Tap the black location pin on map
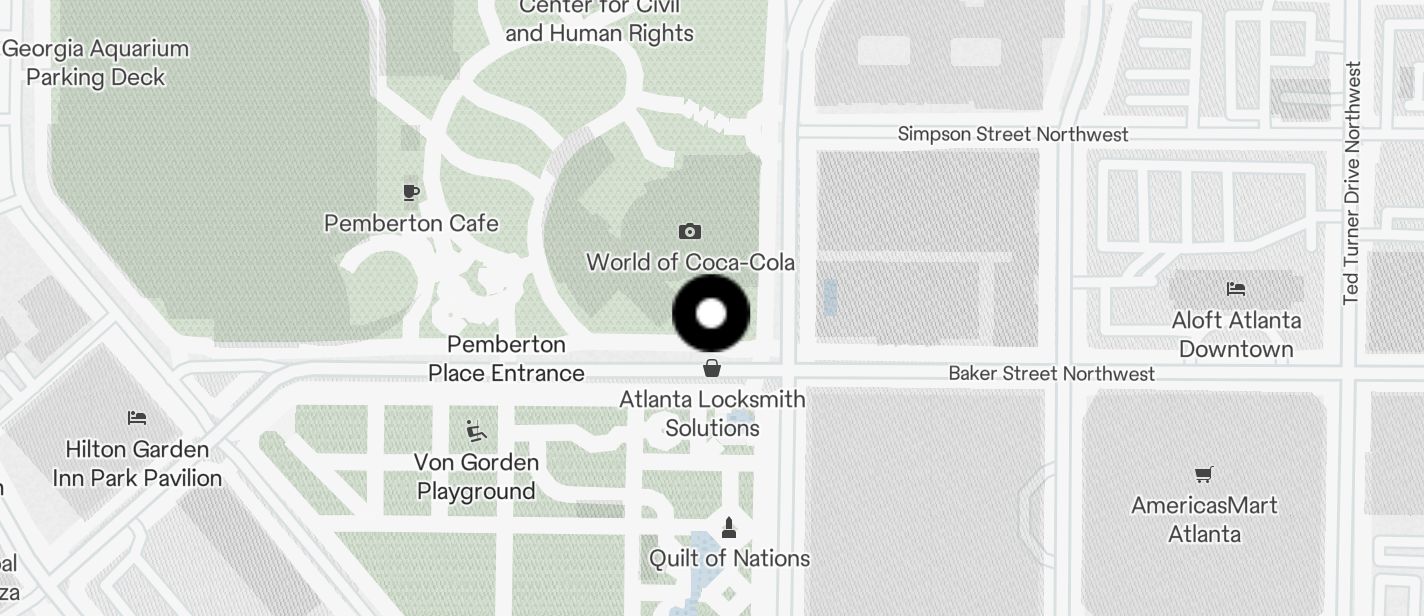1424x616 pixels. 711,314
